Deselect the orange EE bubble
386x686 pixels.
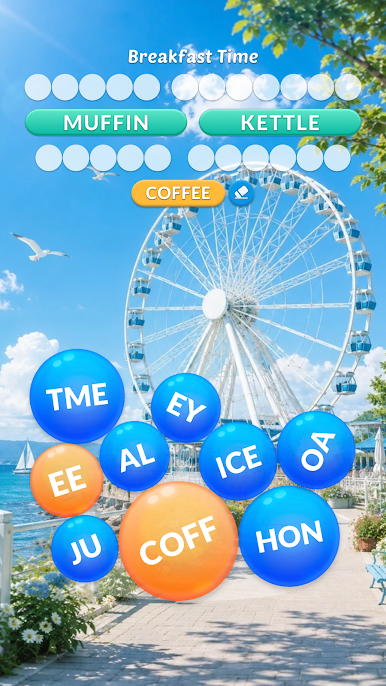[x=67, y=480]
